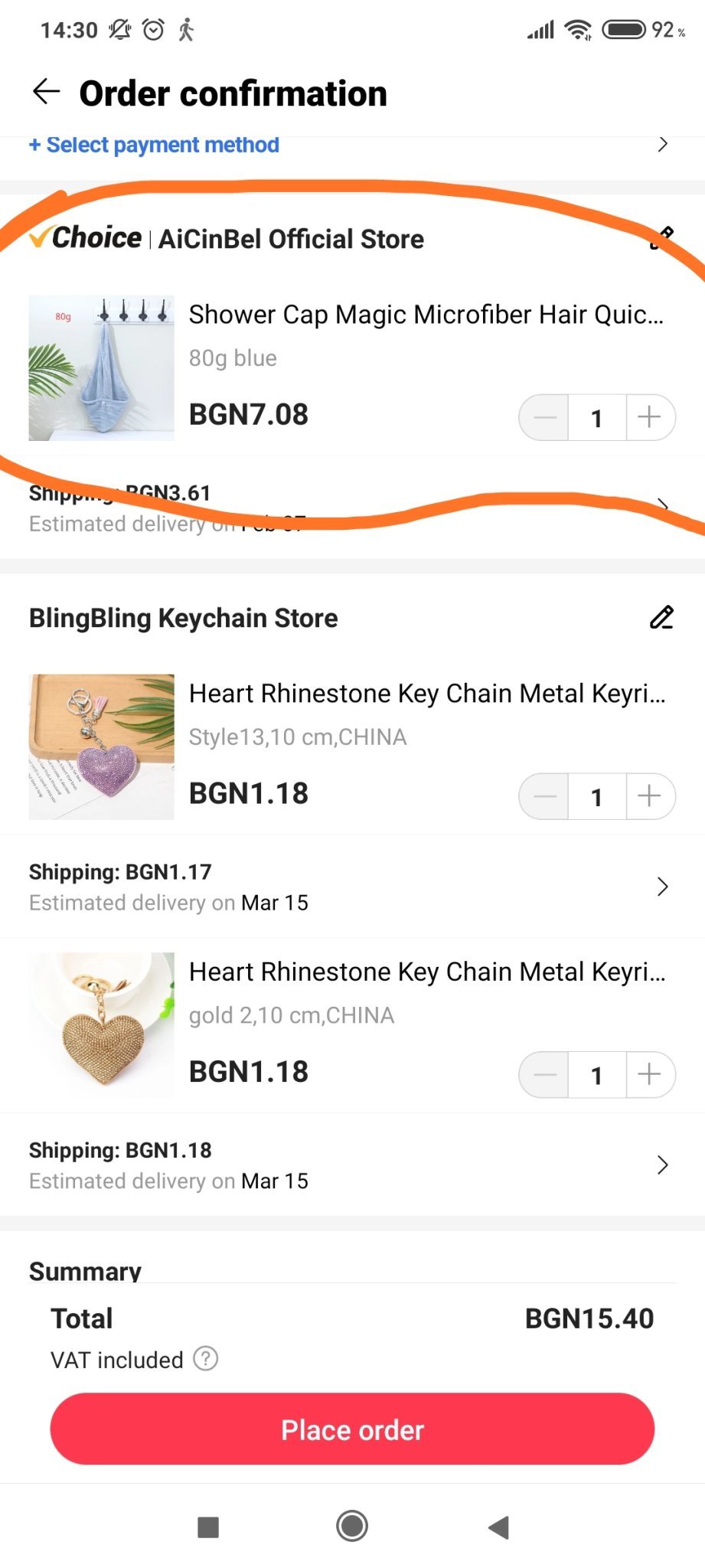705x1568 pixels.
Task: Go back from Order confirmation
Action: [x=47, y=92]
